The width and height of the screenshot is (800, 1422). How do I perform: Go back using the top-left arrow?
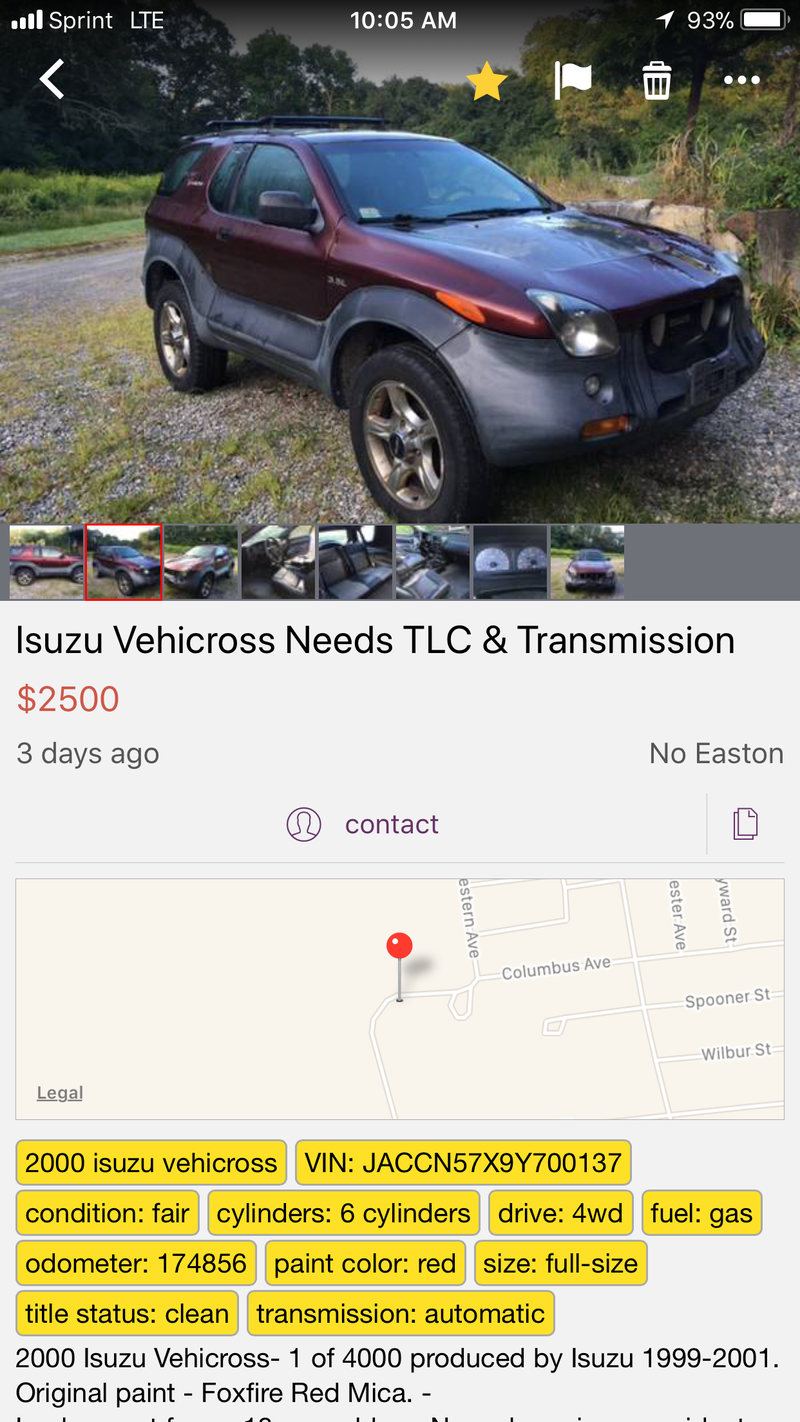[x=52, y=79]
